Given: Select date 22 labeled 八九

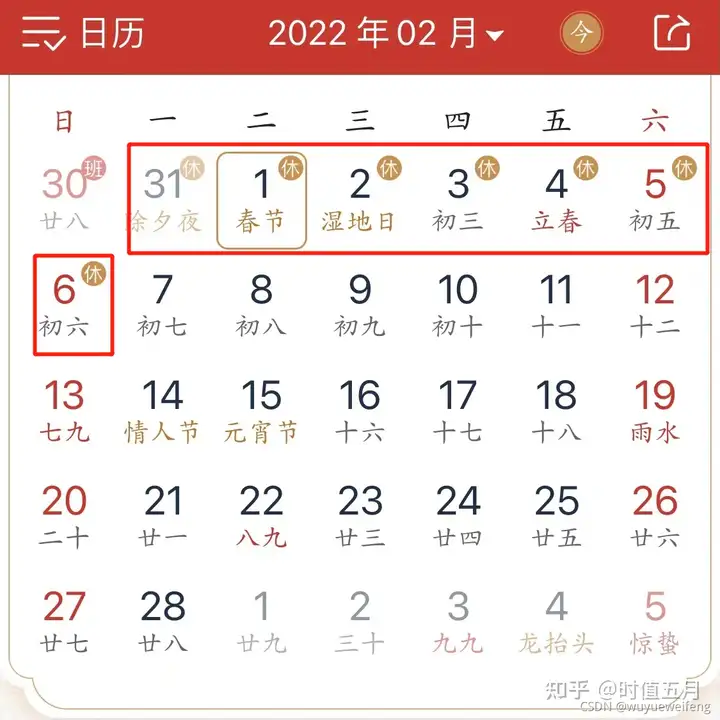Looking at the screenshot, I should click(261, 516).
